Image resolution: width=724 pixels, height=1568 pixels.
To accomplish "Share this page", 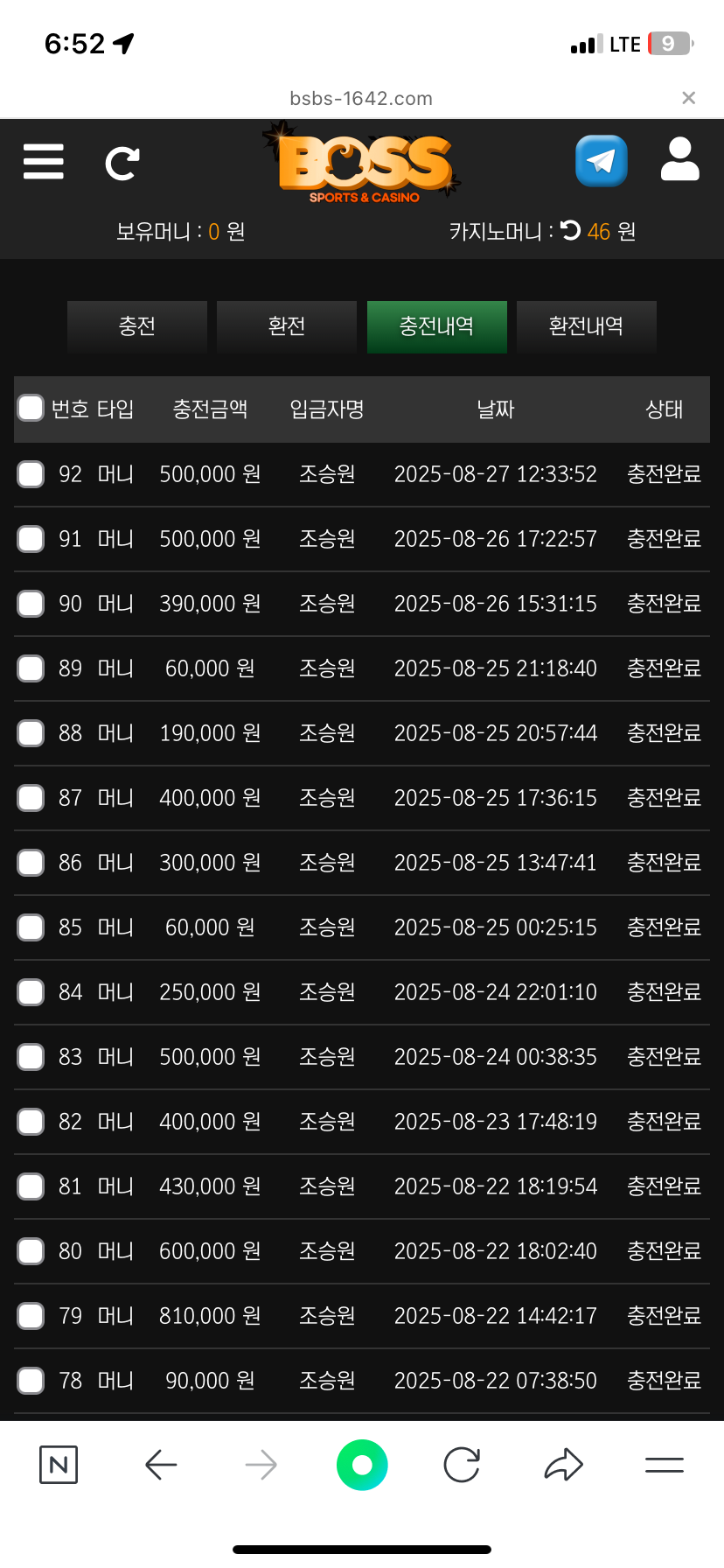I will [x=564, y=1465].
